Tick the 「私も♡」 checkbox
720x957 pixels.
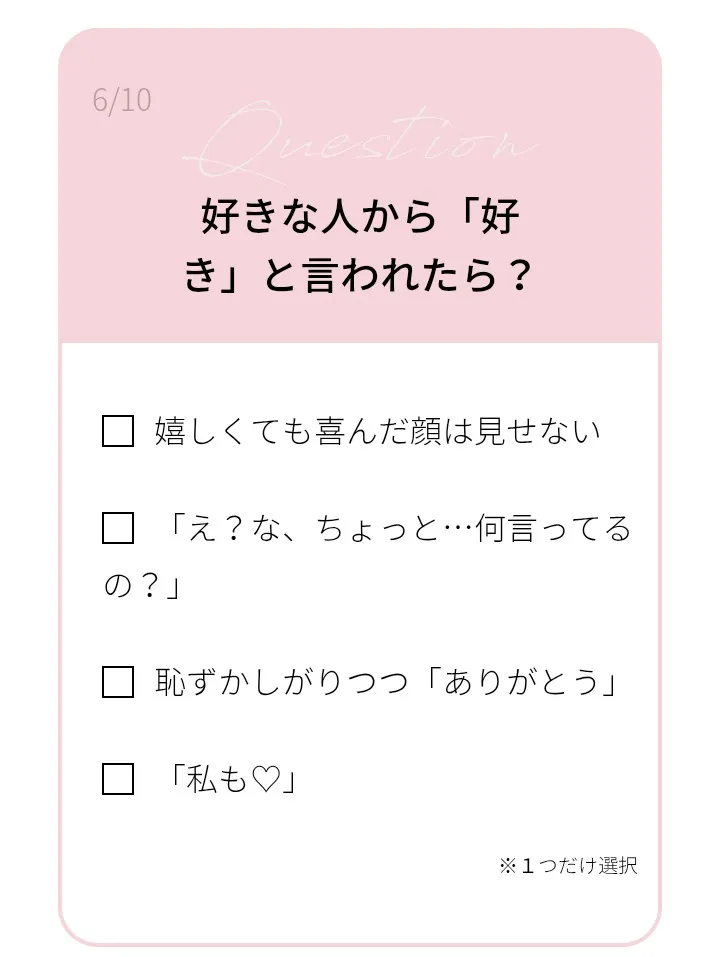point(118,778)
